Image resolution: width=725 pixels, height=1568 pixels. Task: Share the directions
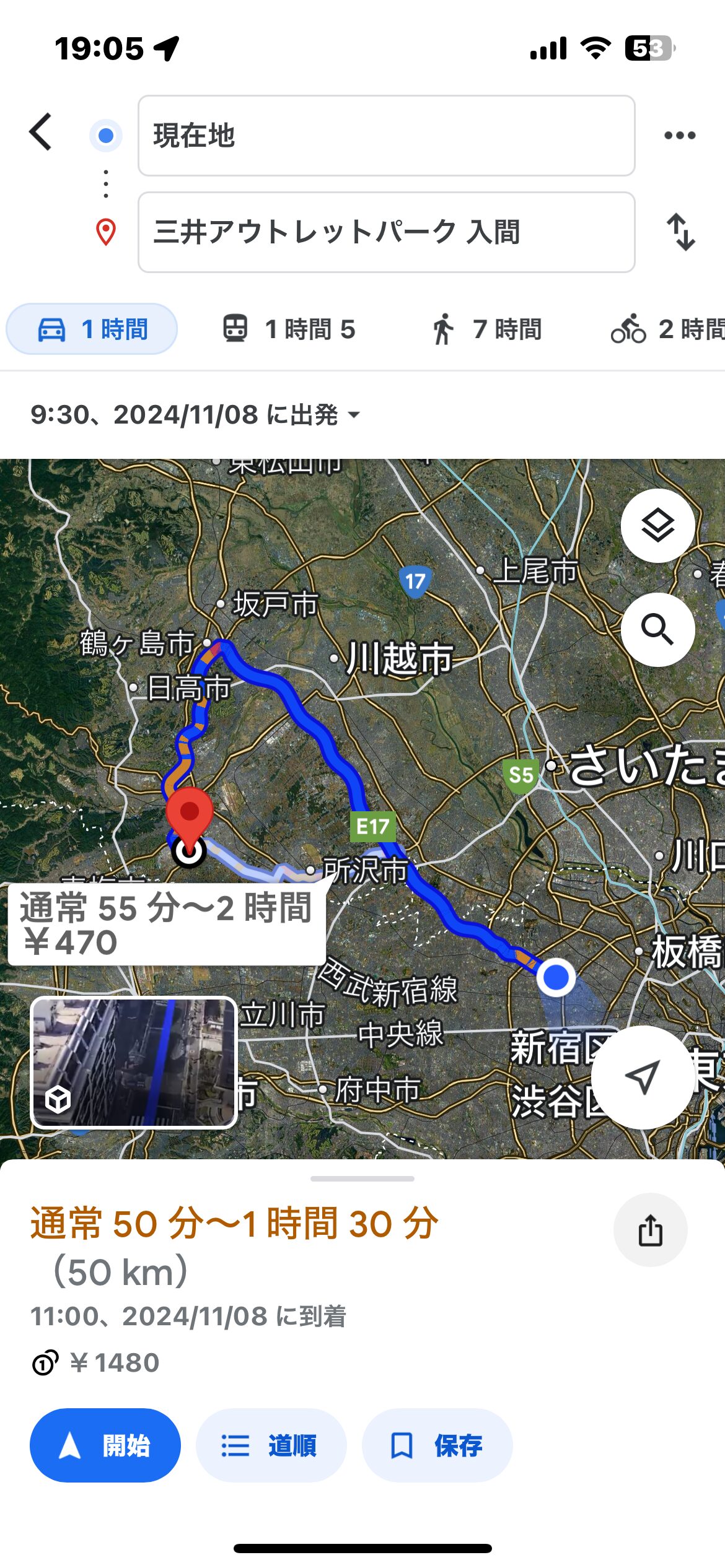(650, 1230)
